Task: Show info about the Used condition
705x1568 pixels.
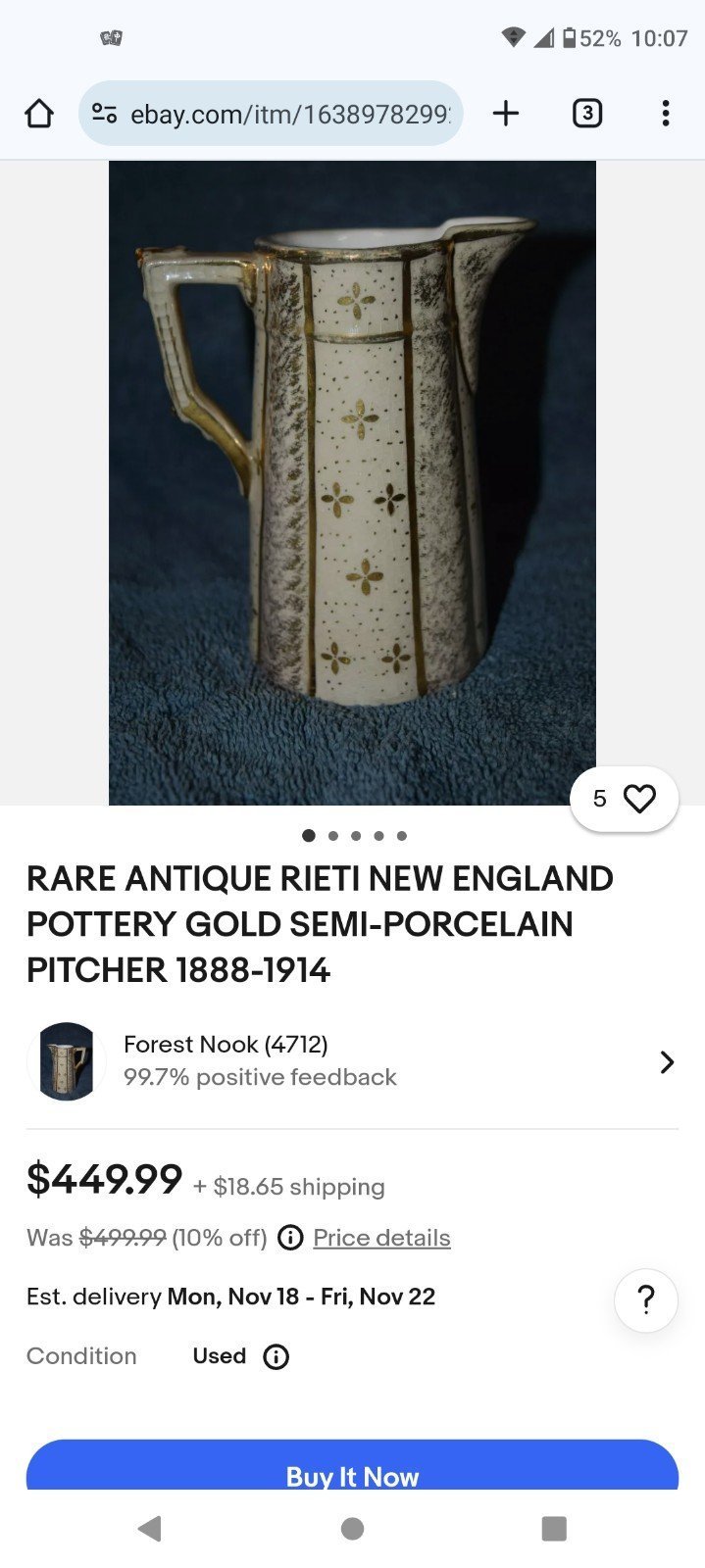Action: [277, 1356]
